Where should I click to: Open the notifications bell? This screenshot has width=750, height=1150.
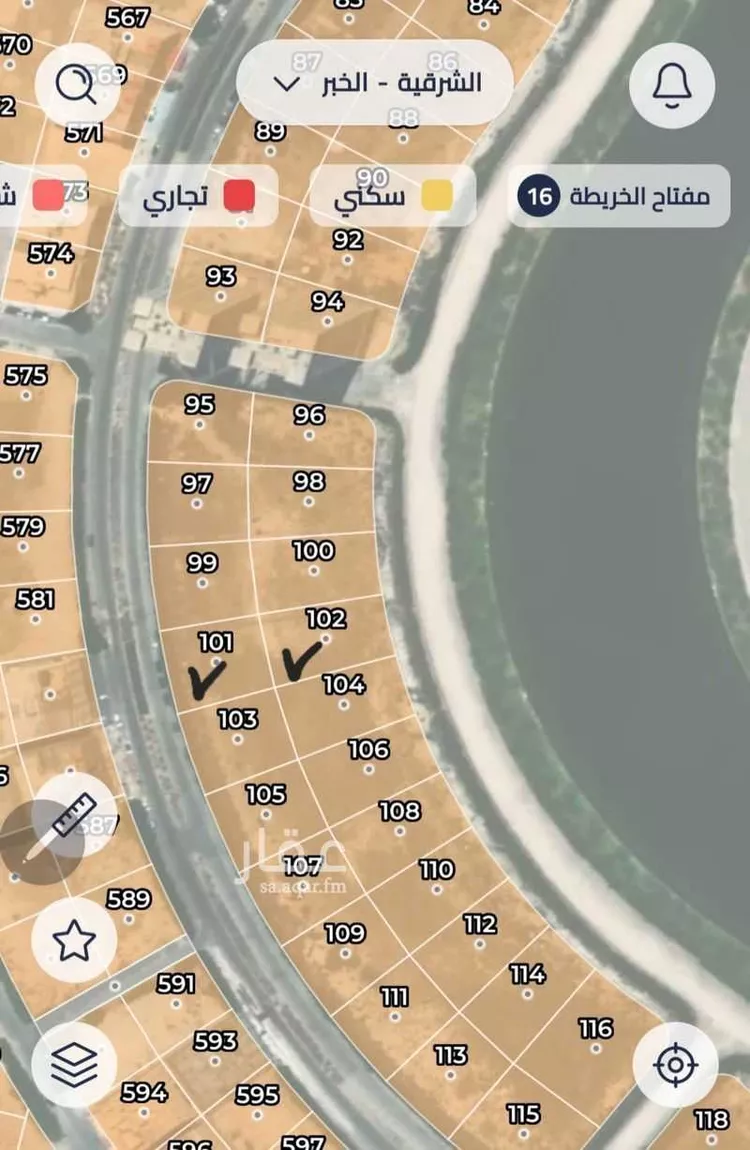(672, 85)
